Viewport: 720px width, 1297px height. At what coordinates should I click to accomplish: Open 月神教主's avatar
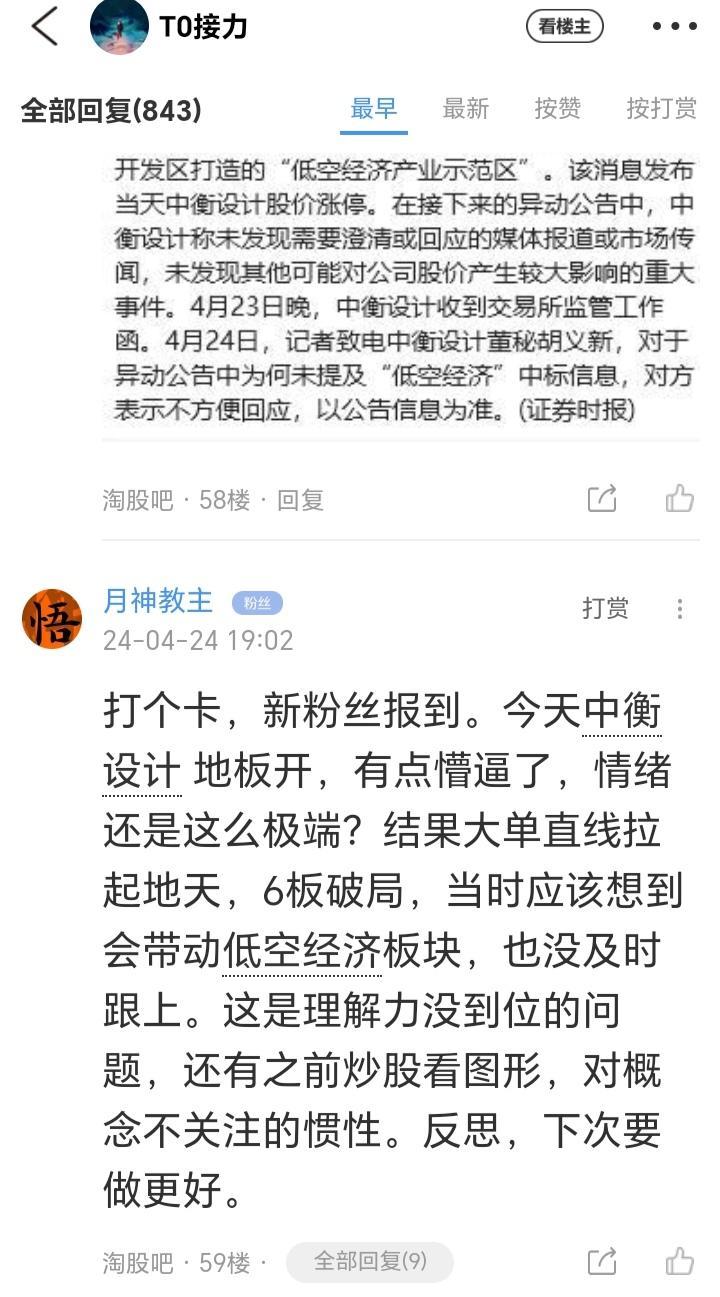(52, 619)
